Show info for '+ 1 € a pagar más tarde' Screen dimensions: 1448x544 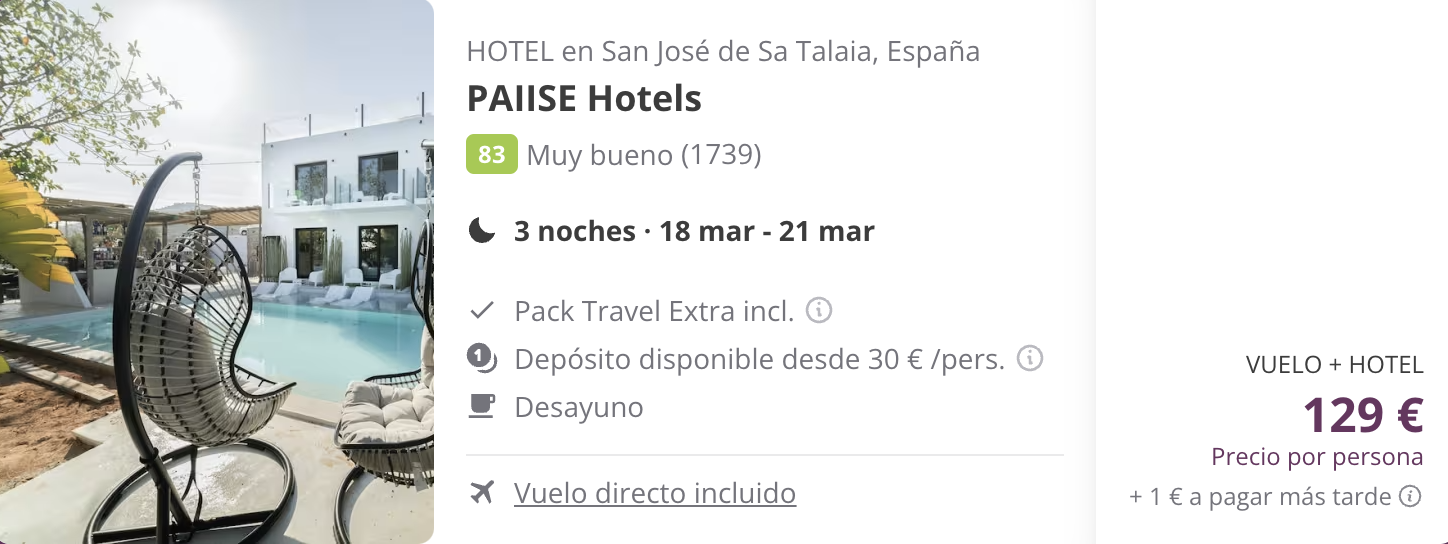pos(1410,496)
